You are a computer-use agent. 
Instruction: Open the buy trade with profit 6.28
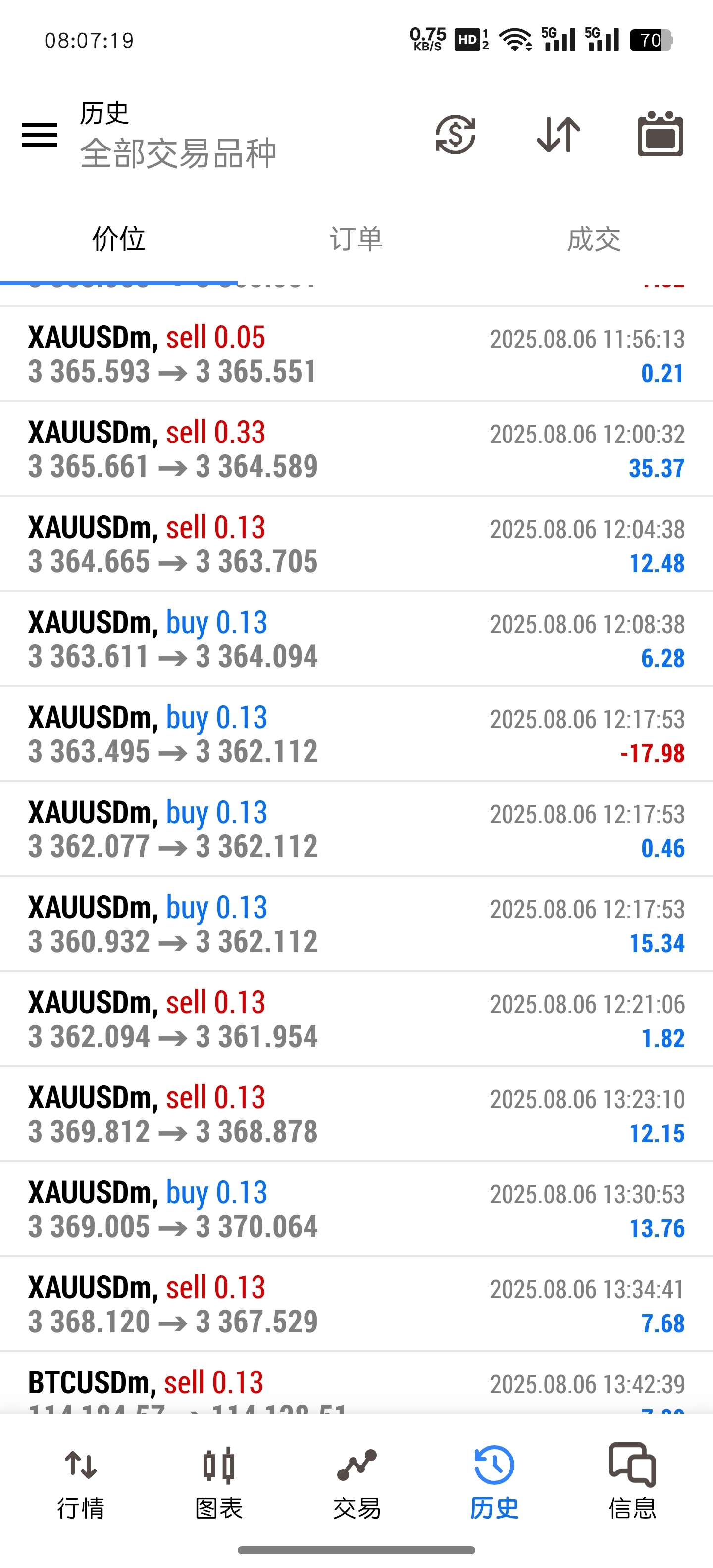pos(356,639)
